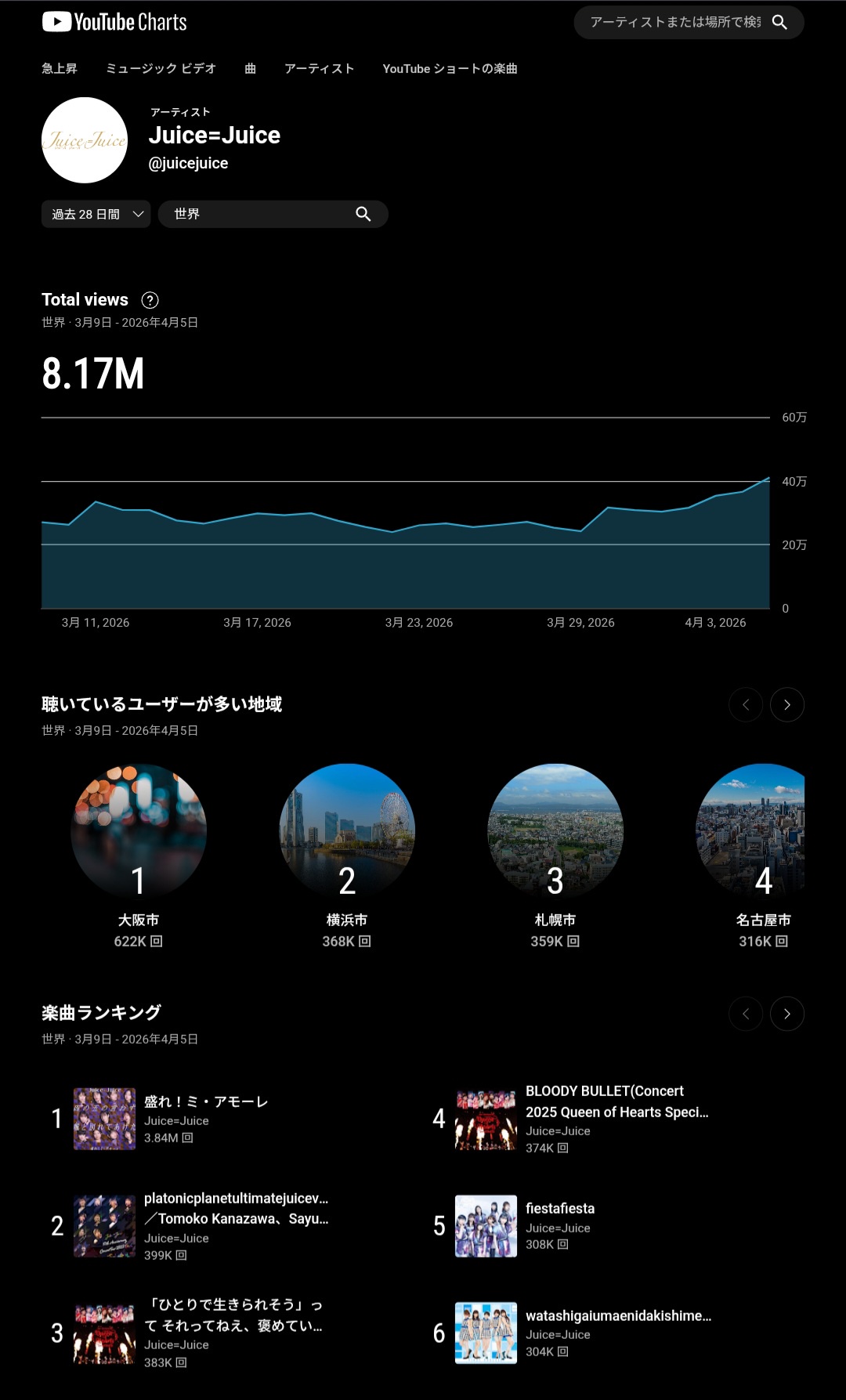Open the Total views help icon

tap(150, 300)
